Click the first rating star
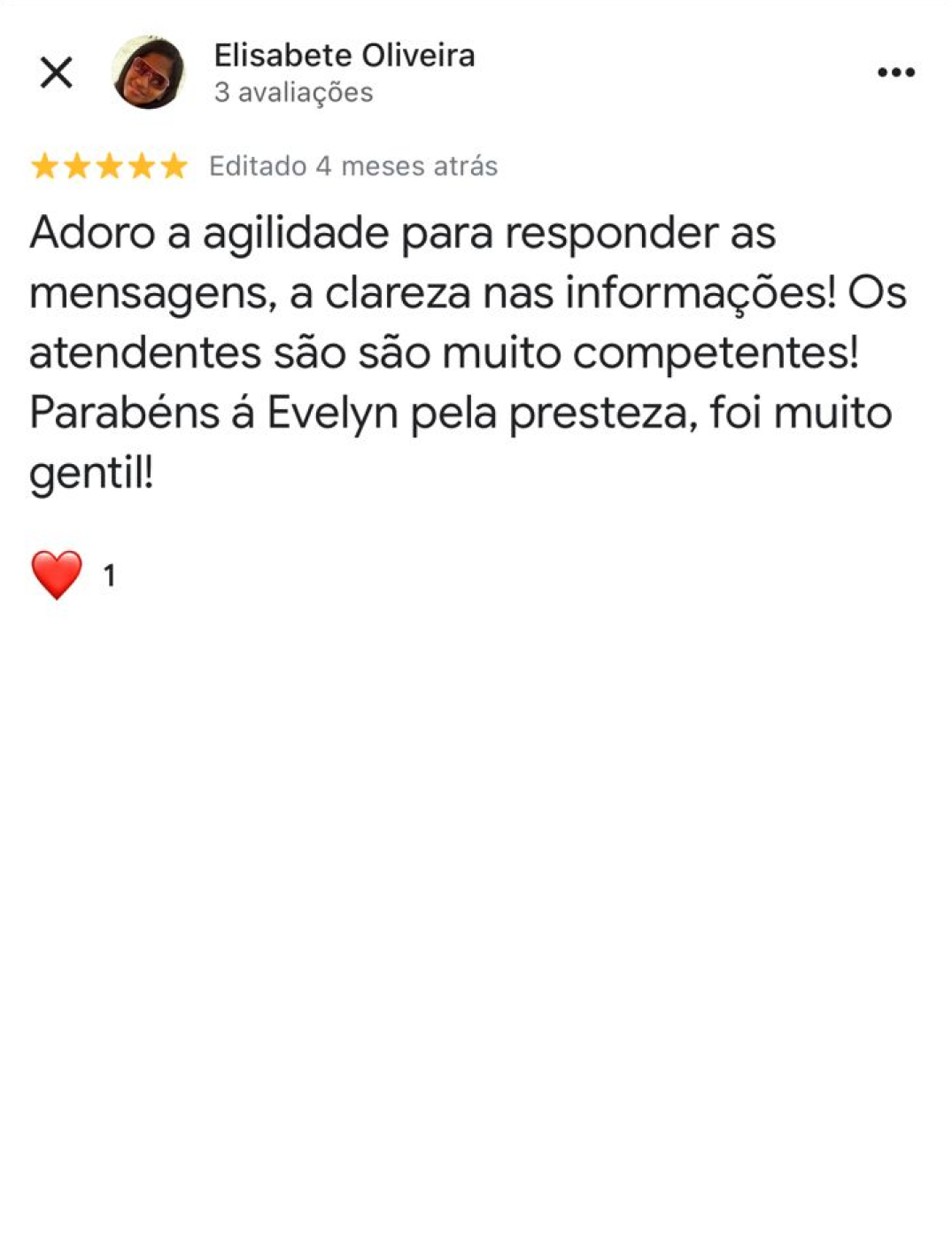952x1240 pixels. (46, 167)
